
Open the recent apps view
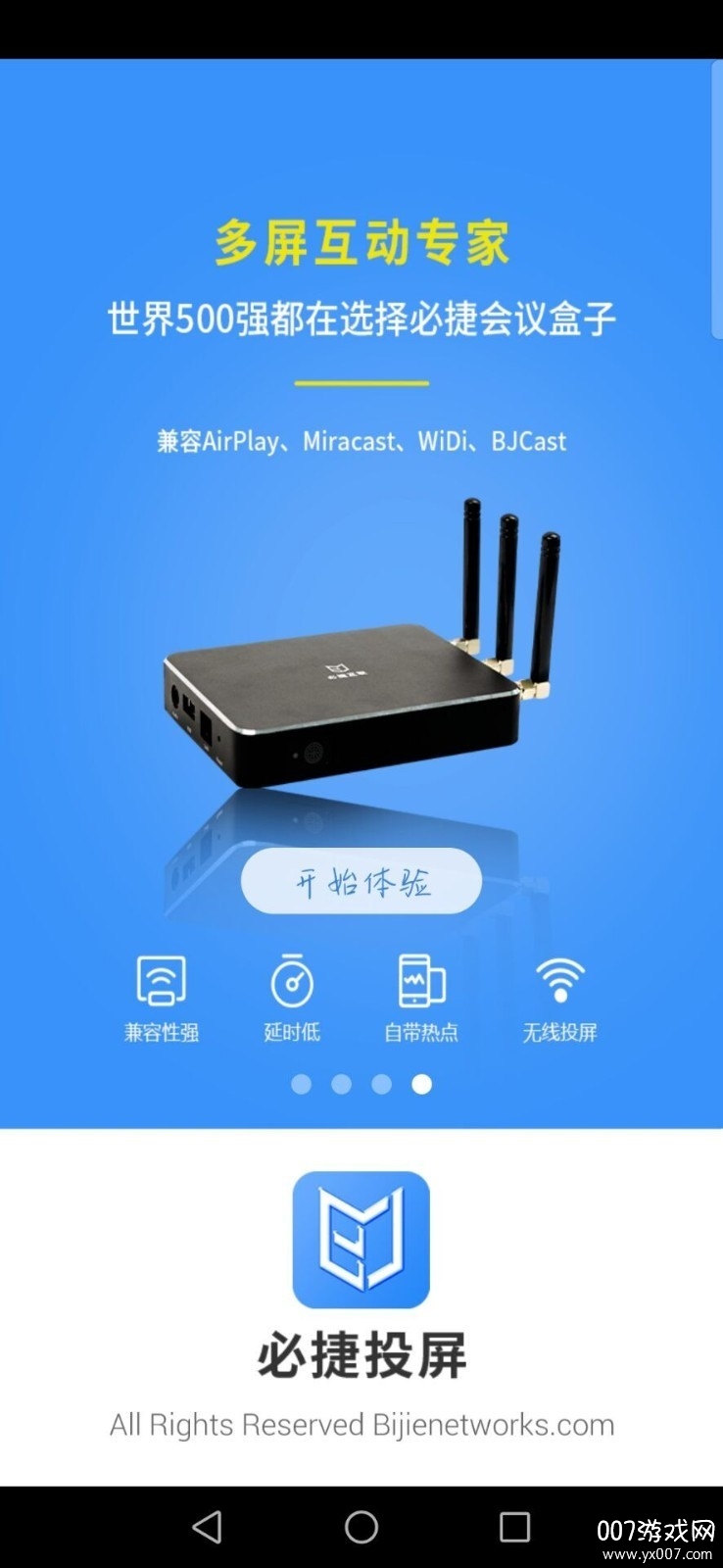(x=514, y=1527)
